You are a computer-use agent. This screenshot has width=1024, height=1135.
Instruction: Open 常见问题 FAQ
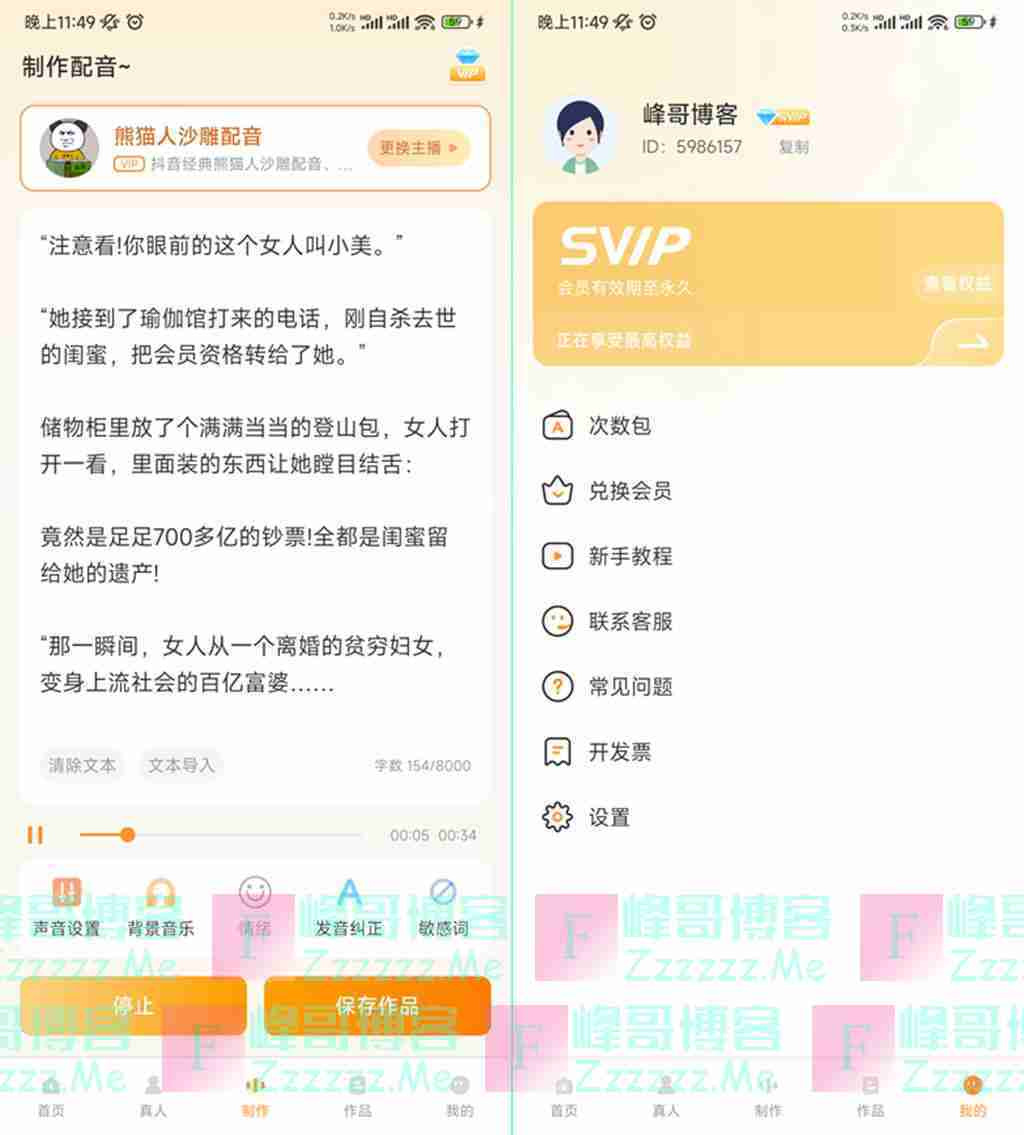click(x=629, y=687)
